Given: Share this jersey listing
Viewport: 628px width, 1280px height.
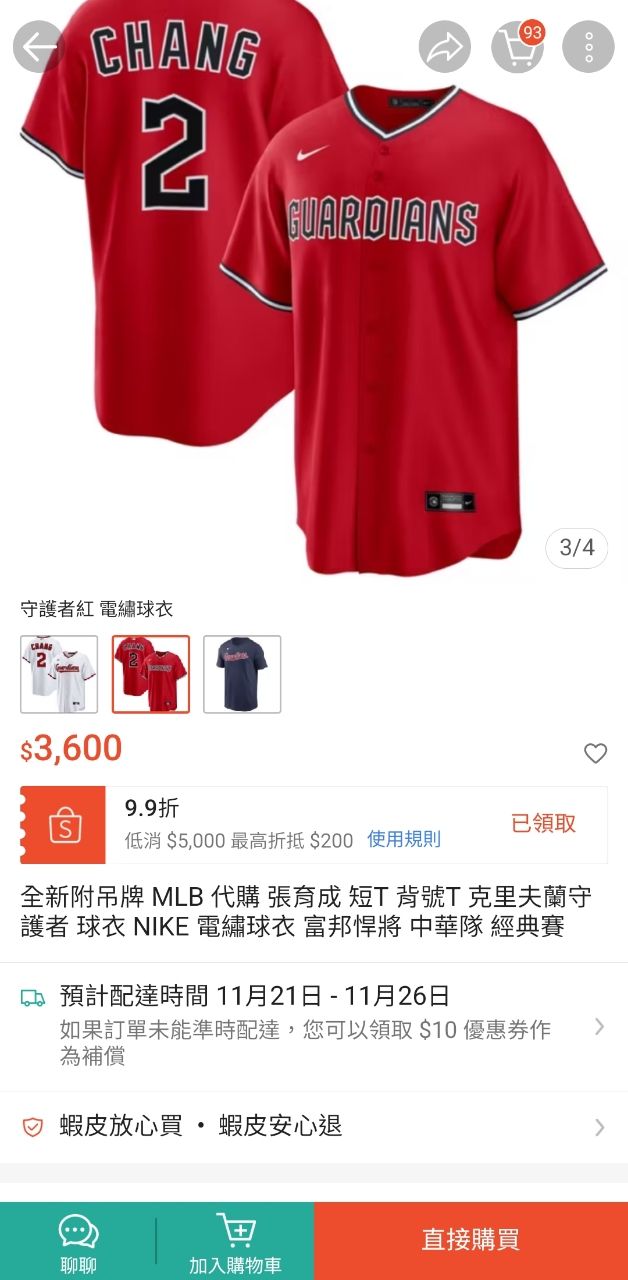Looking at the screenshot, I should click(x=443, y=47).
